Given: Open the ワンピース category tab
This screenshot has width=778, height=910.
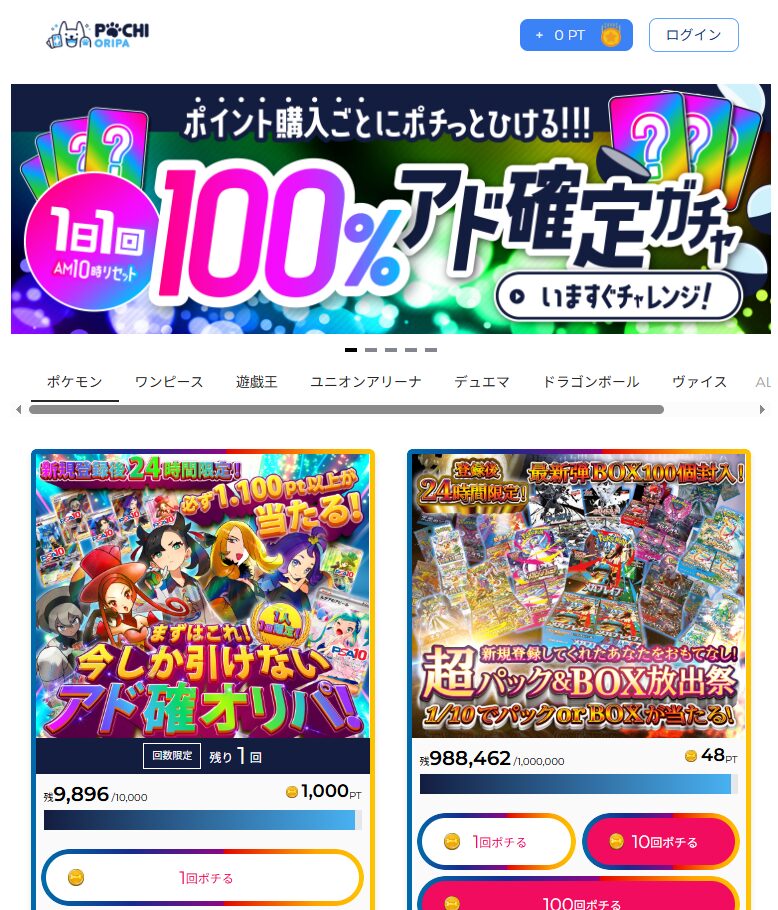Looking at the screenshot, I should coord(168,381).
